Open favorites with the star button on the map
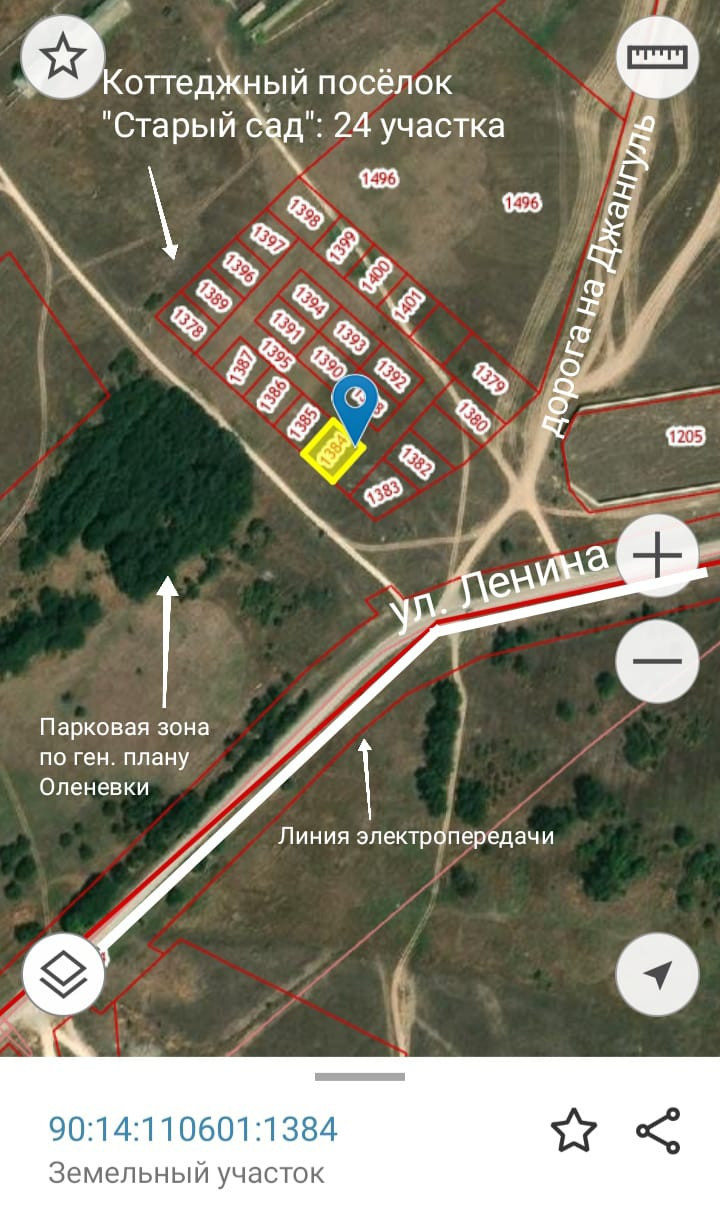 (x=63, y=56)
